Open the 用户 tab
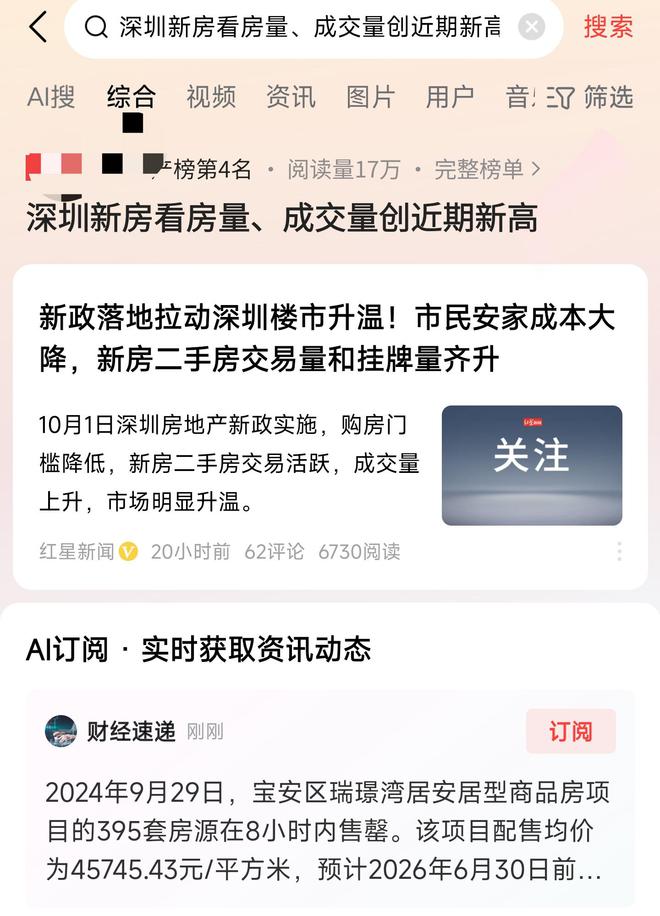Image resolution: width=660 pixels, height=916 pixels. [450, 96]
